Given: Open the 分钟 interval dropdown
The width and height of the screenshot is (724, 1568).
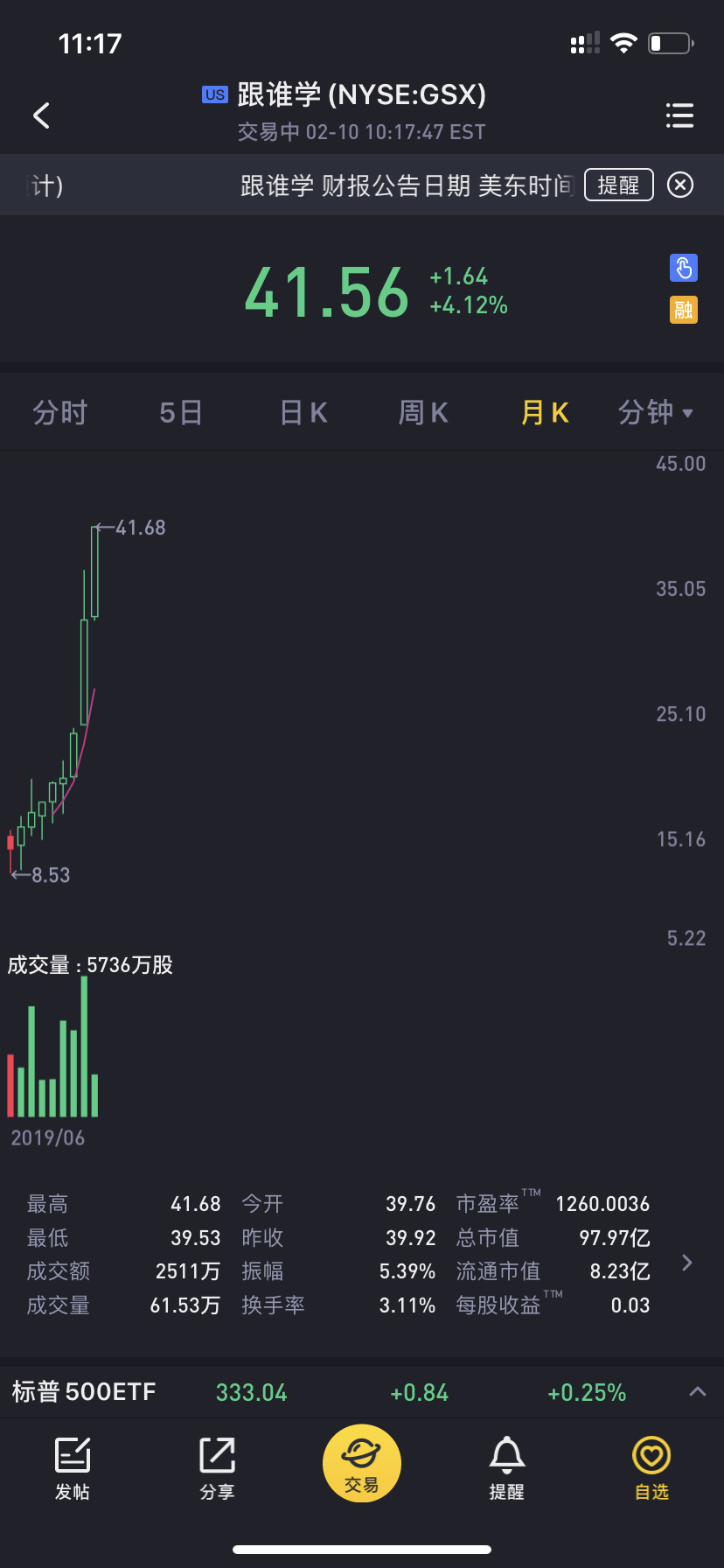Looking at the screenshot, I should (x=655, y=412).
